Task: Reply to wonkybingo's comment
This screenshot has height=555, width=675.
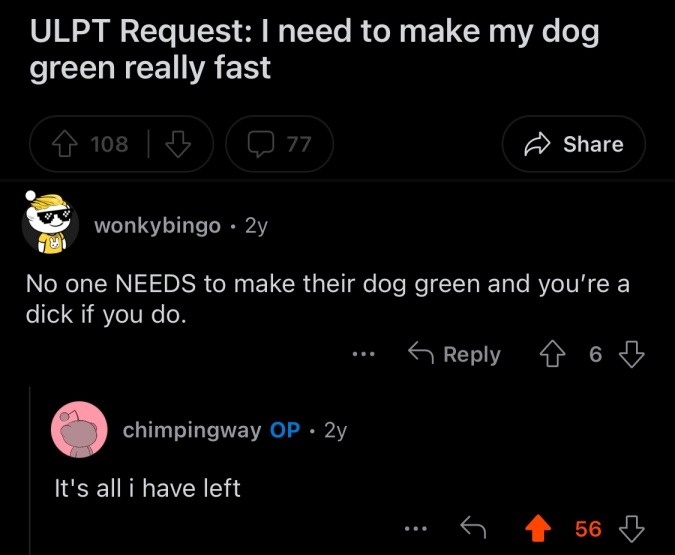Action: 454,354
